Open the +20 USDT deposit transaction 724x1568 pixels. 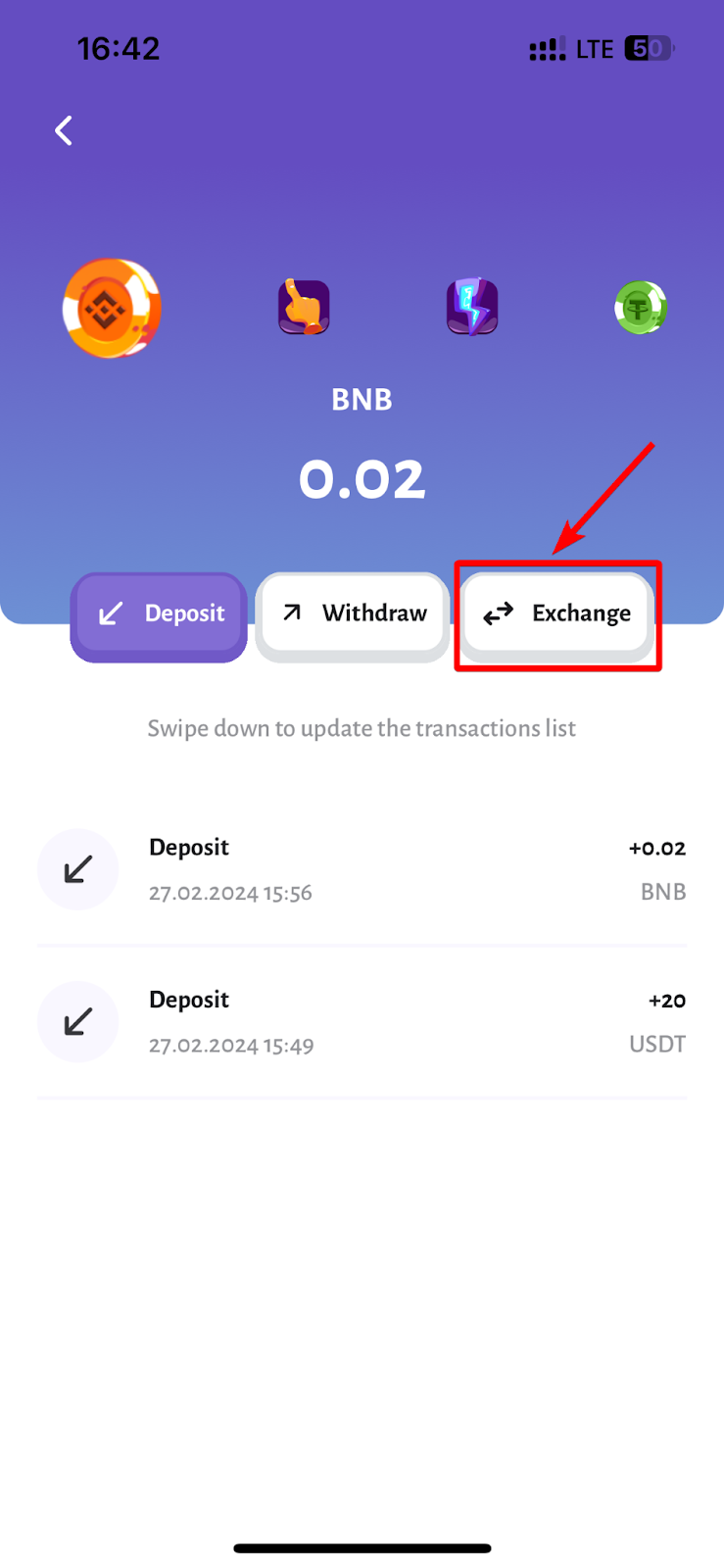click(362, 1021)
